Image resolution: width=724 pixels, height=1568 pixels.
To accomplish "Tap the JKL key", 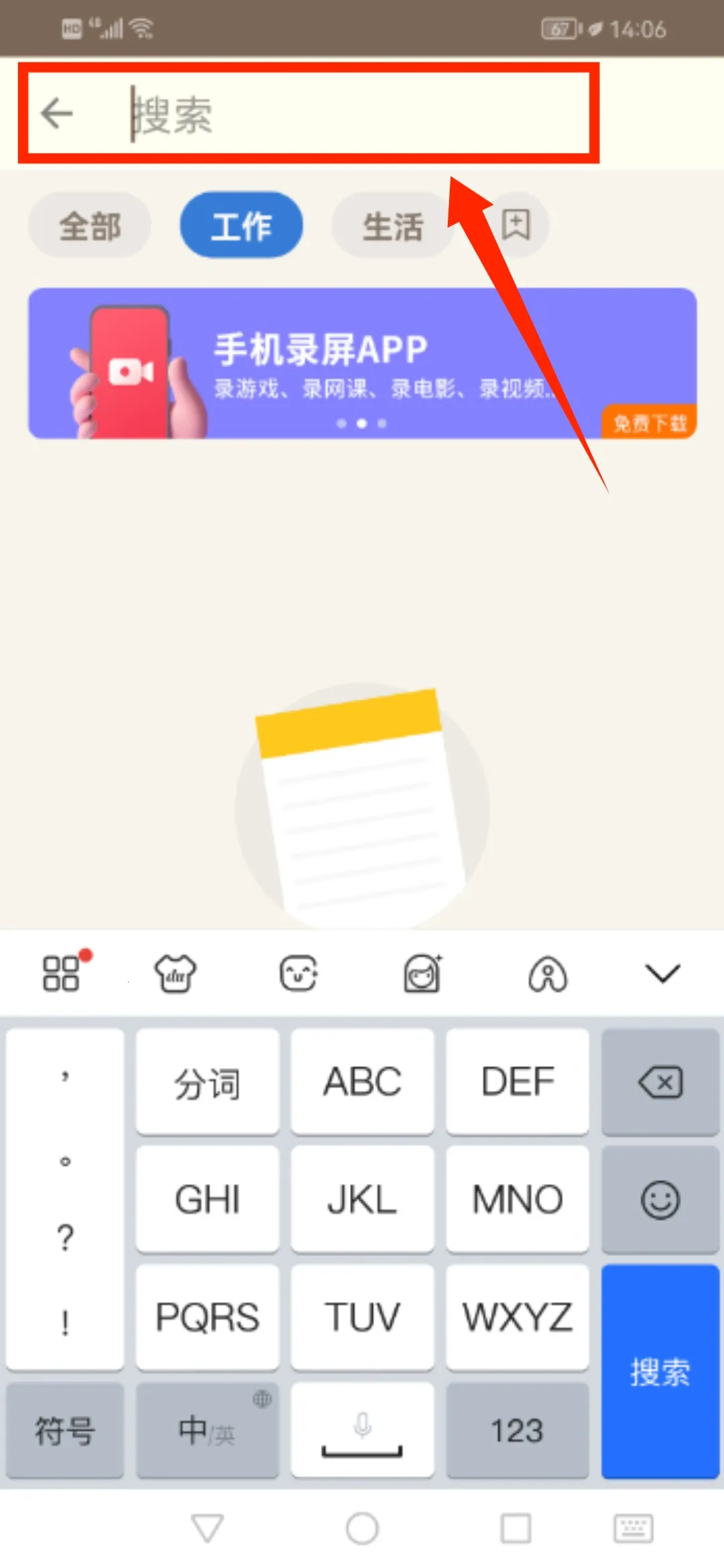I will click(x=362, y=1199).
